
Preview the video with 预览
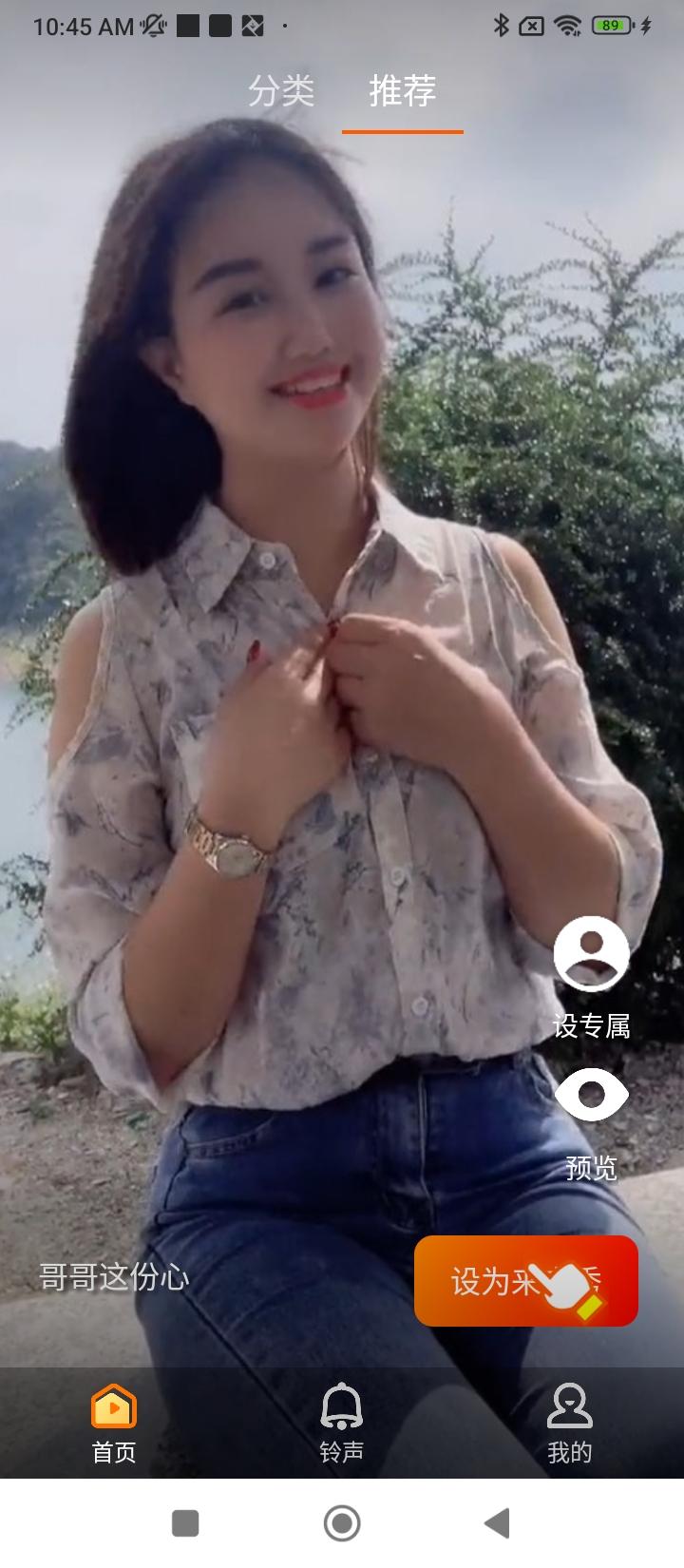pos(591,1096)
